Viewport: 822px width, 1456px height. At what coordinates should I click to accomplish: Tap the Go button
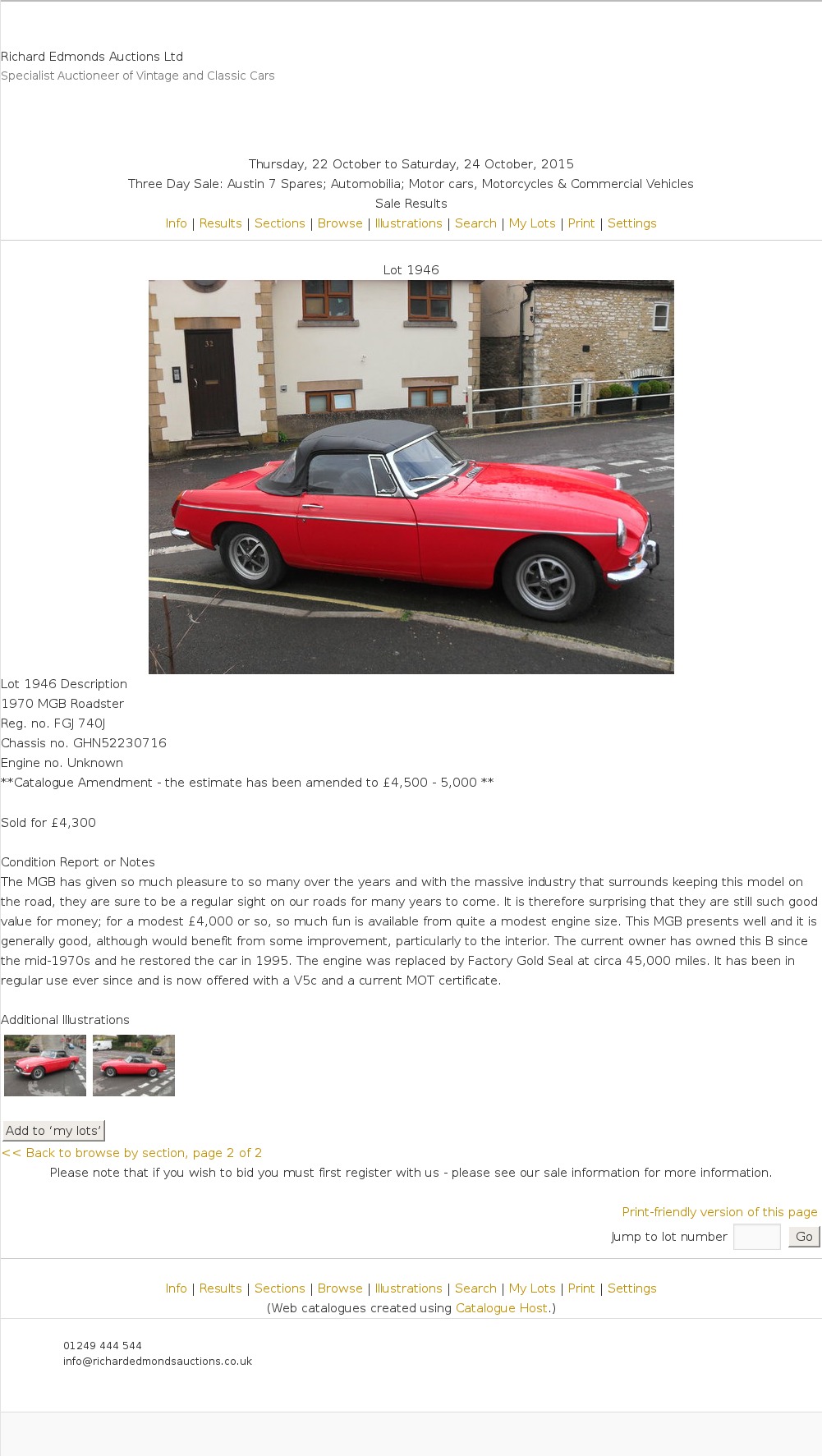(804, 1237)
